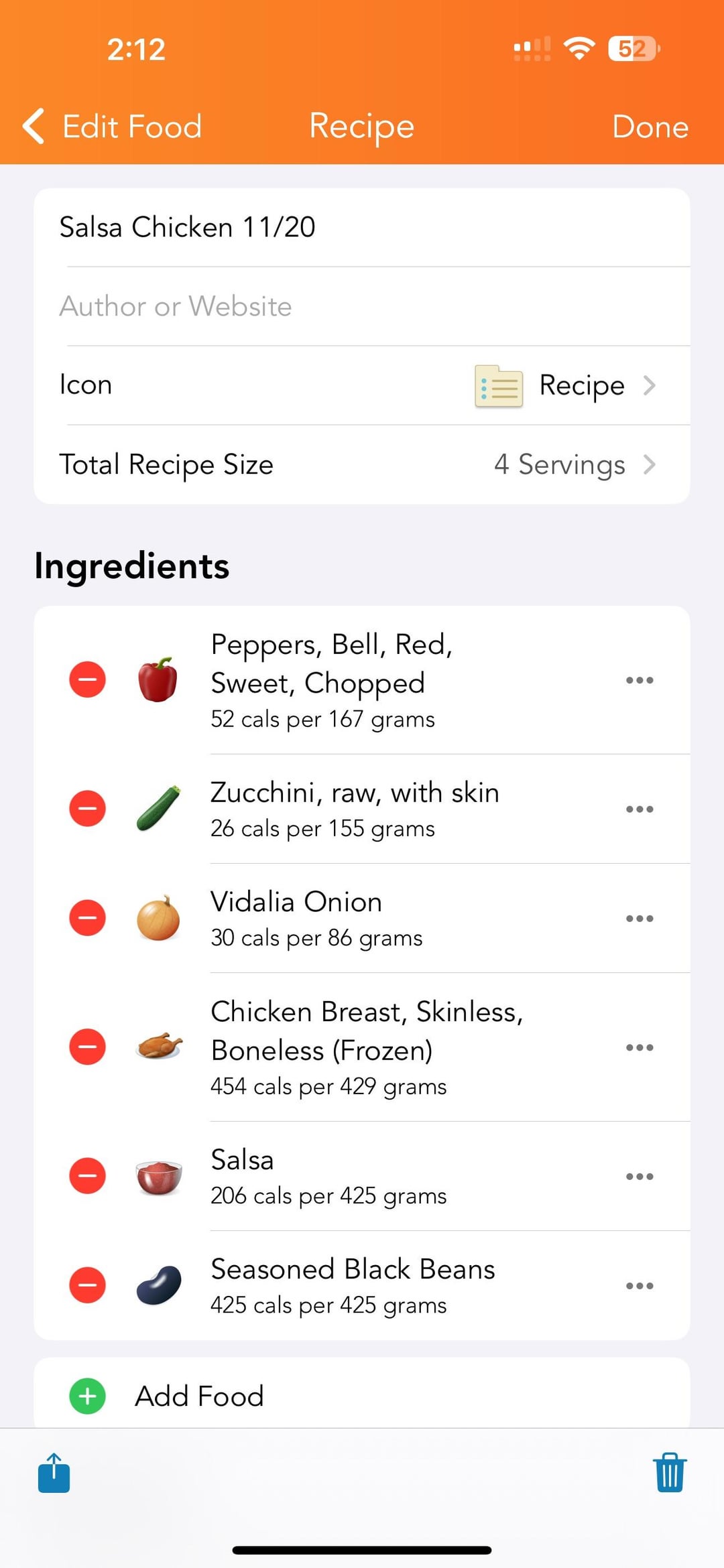Screen dimensions: 724x1568
Task: Remove Peppers, Bell, Red ingredient
Action: tap(88, 679)
